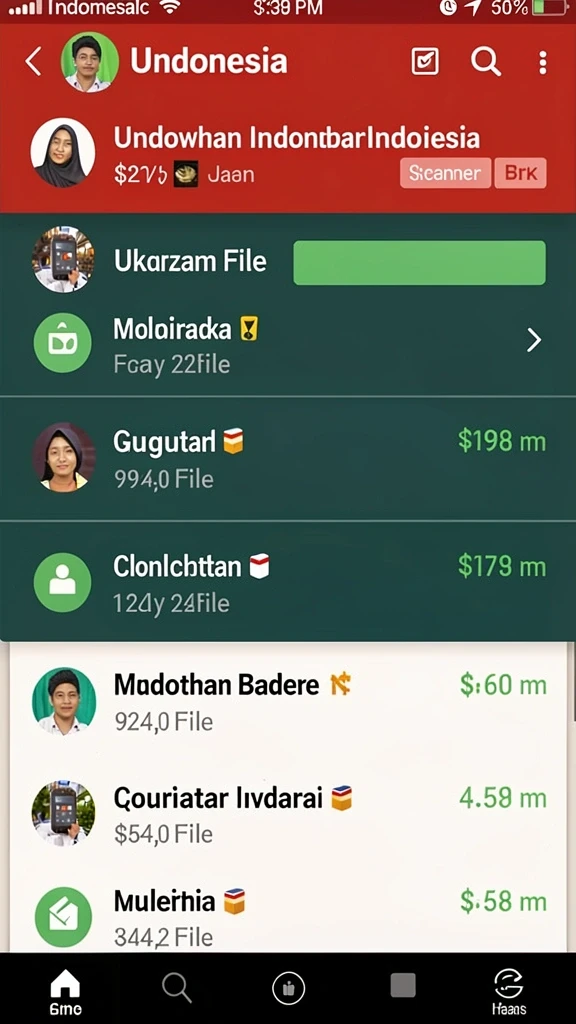This screenshot has width=576, height=1024.
Task: Switch to the Haans tab
Action: click(509, 992)
